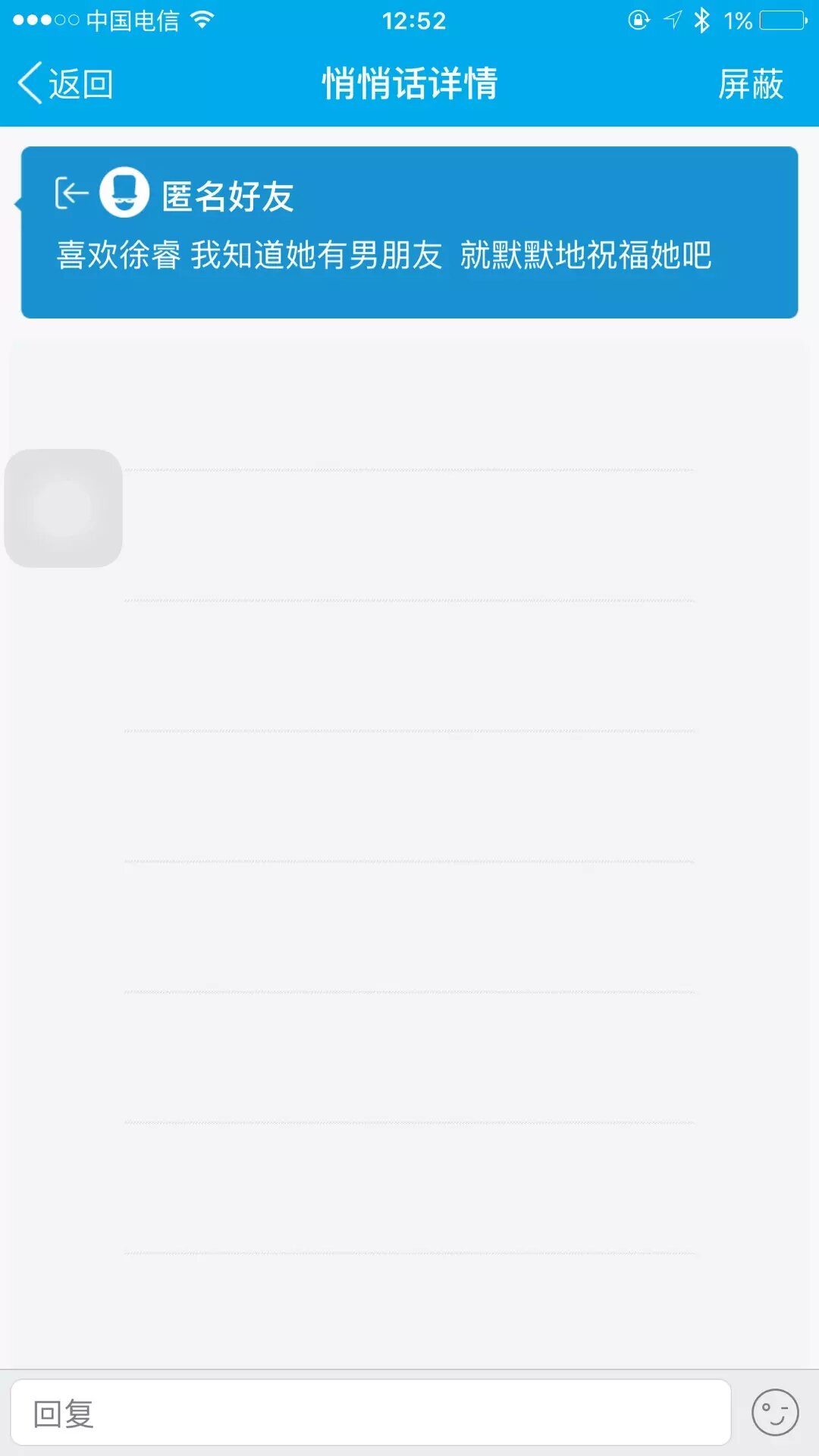
Task: Go back using the 返回 button
Action: pos(66,83)
